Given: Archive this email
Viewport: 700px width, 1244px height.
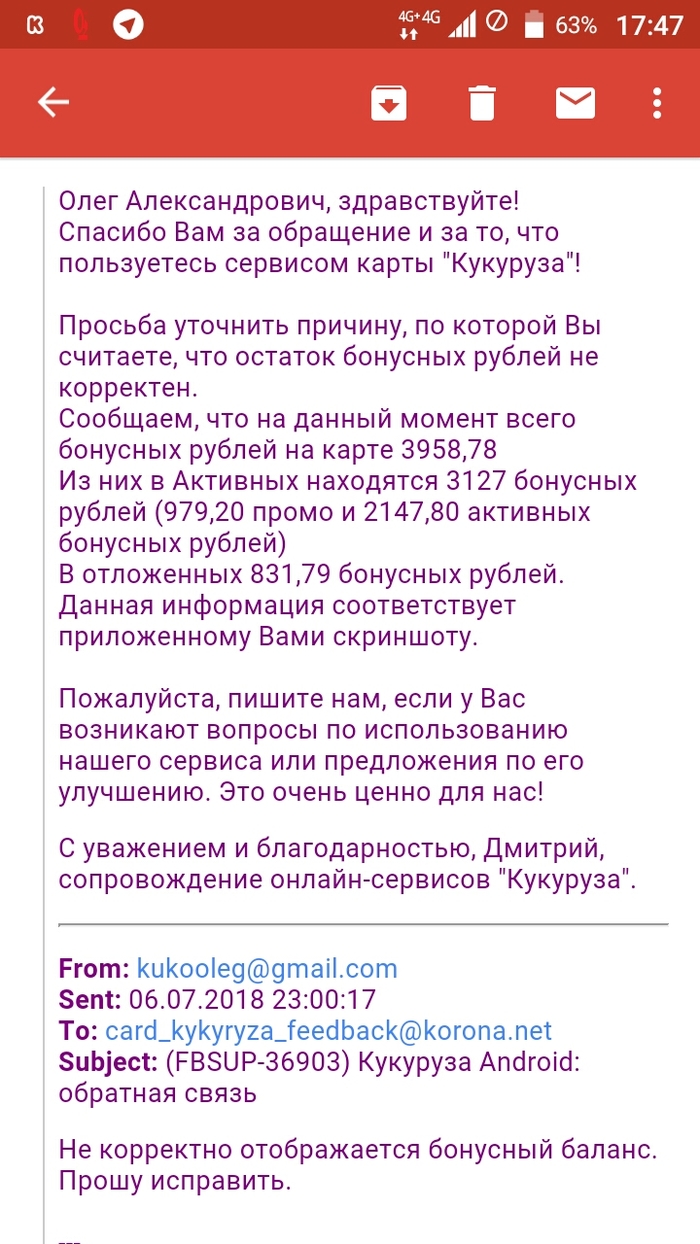Looking at the screenshot, I should click(388, 103).
